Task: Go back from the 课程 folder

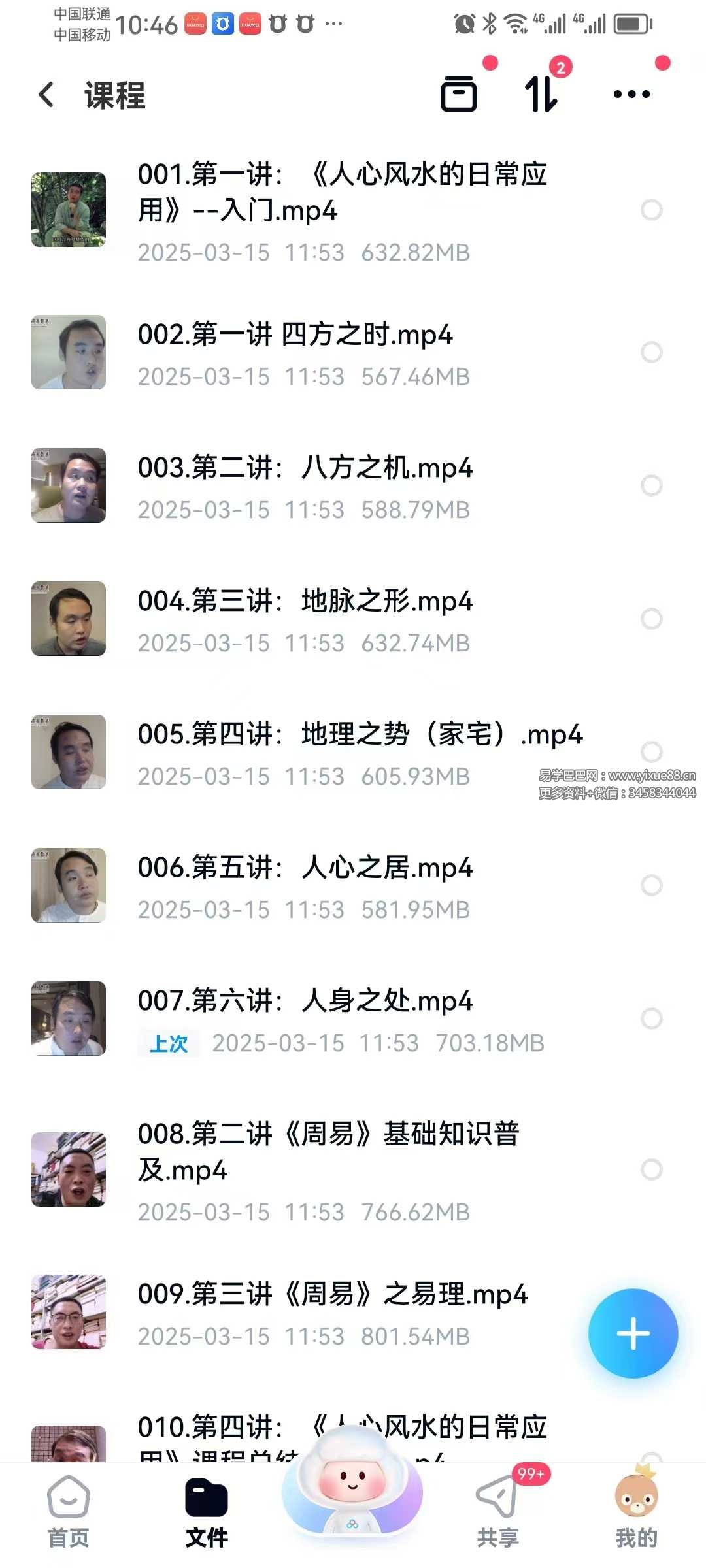Action: click(x=46, y=95)
